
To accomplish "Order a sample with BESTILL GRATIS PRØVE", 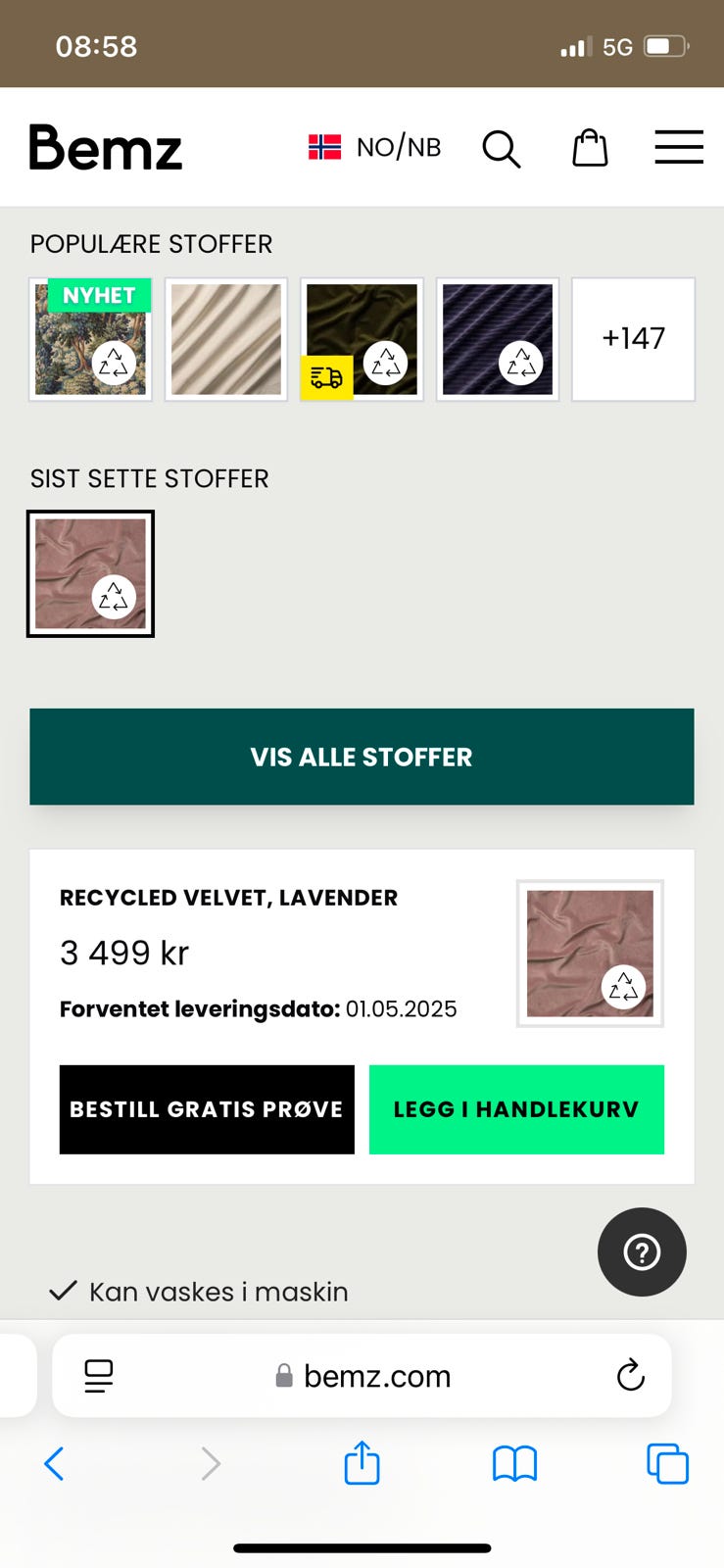I will (x=207, y=1109).
